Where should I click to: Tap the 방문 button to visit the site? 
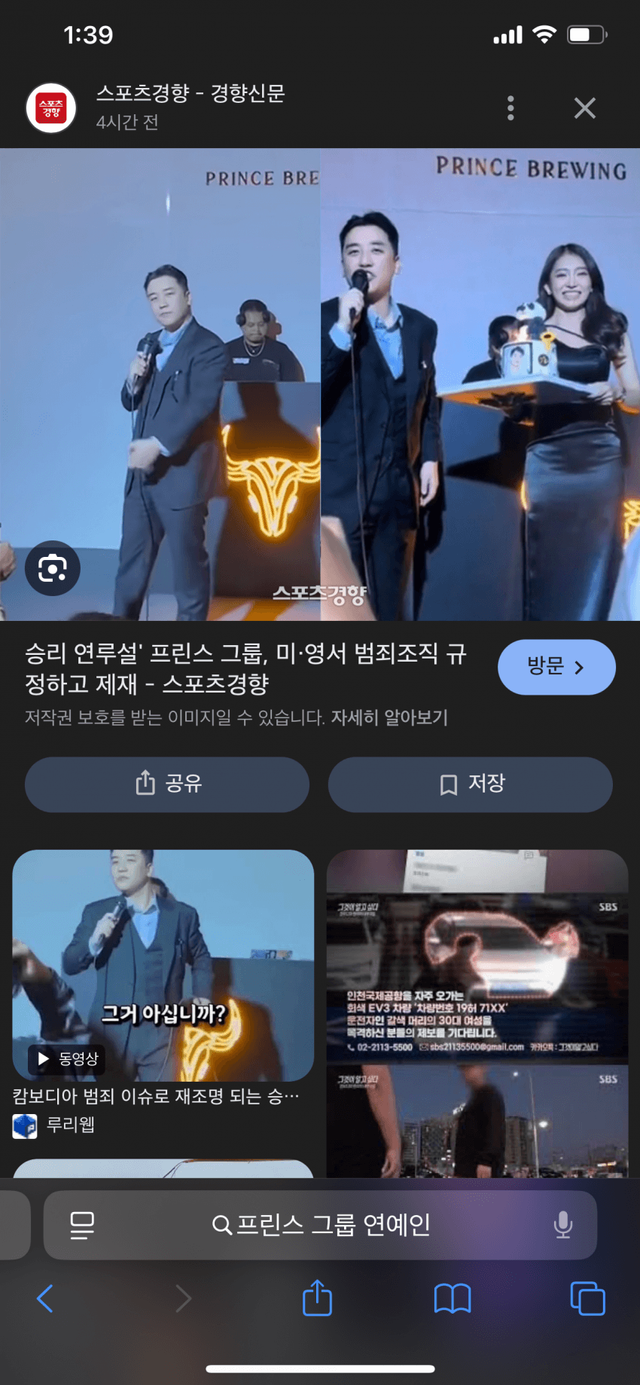556,667
